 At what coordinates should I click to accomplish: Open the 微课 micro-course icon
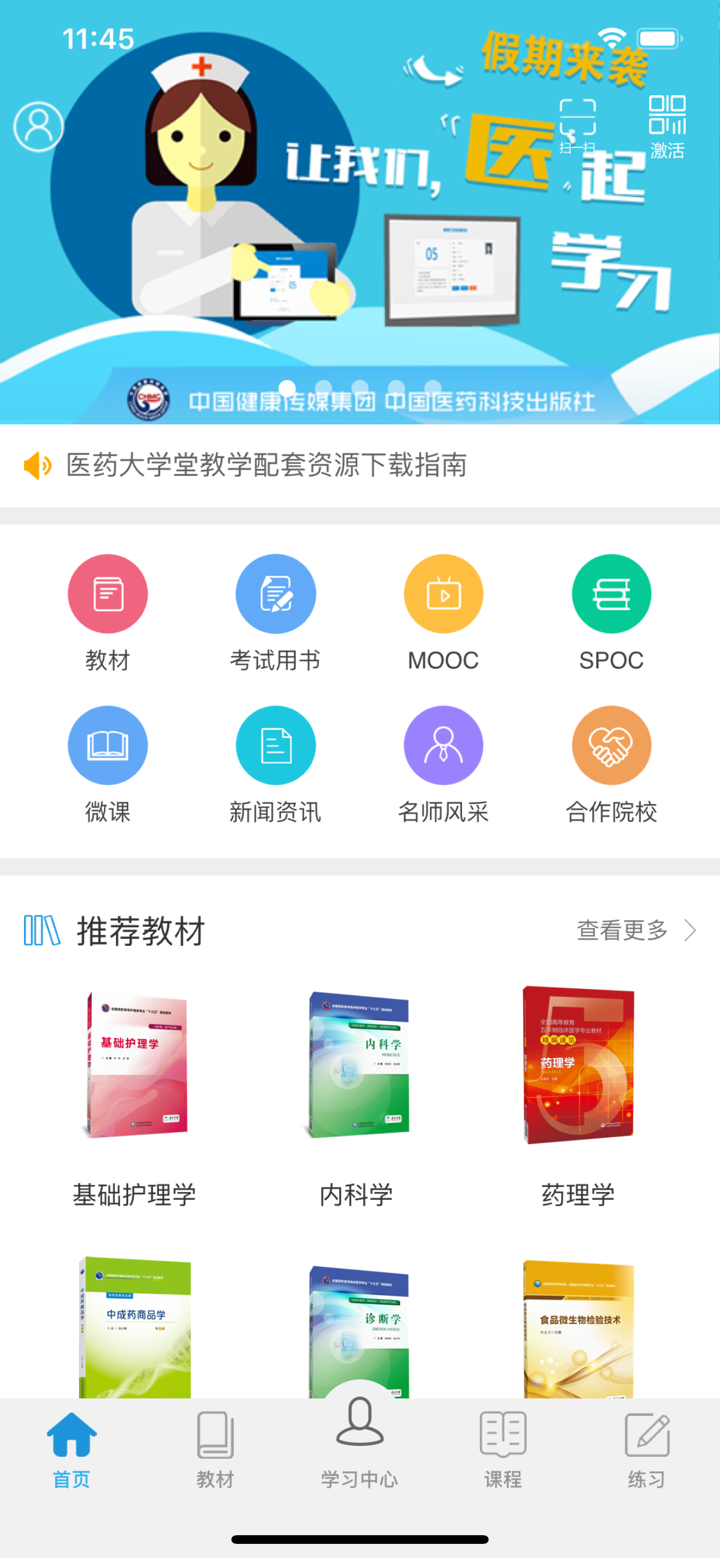[107, 744]
